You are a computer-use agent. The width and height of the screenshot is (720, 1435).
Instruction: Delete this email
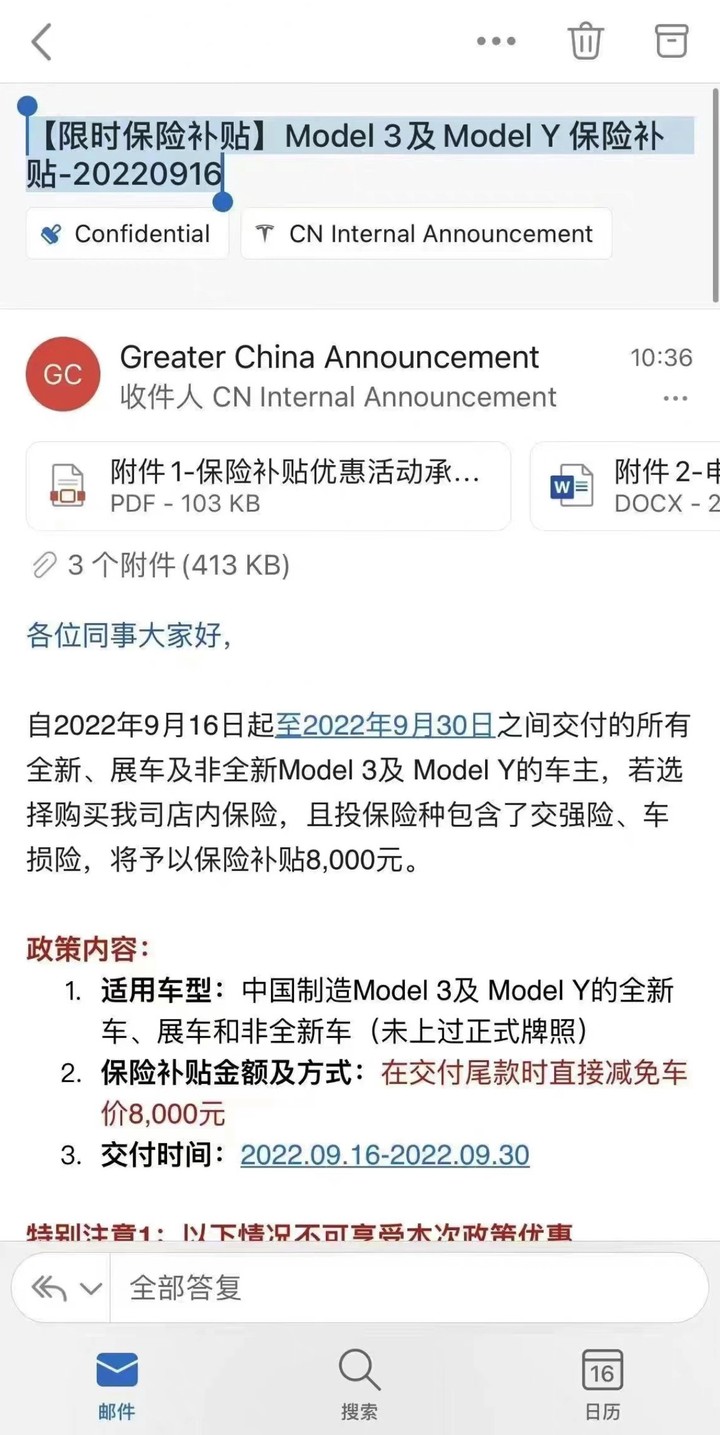(x=585, y=41)
